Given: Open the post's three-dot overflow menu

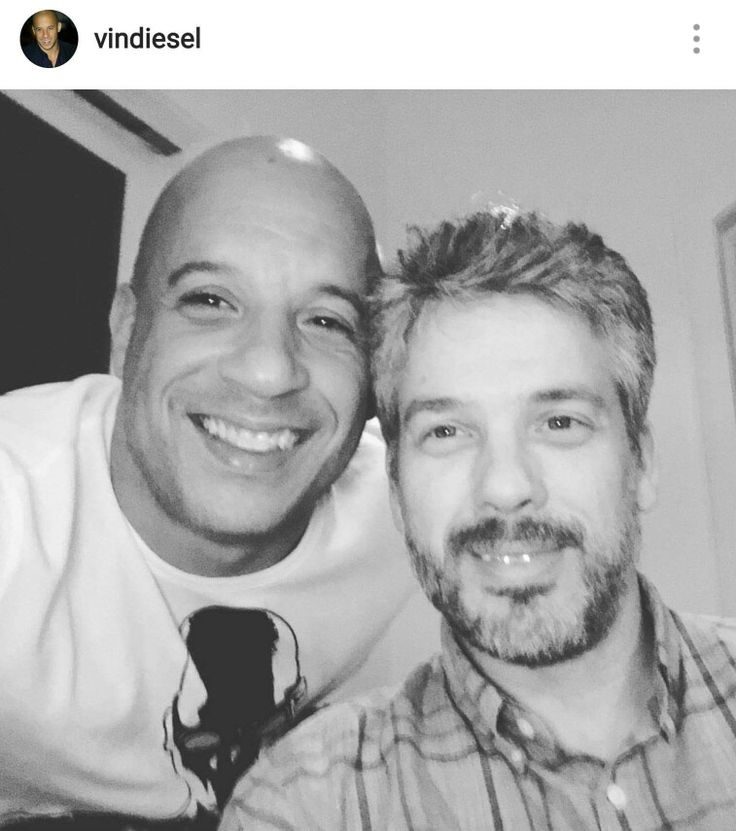Looking at the screenshot, I should pyautogui.click(x=696, y=39).
